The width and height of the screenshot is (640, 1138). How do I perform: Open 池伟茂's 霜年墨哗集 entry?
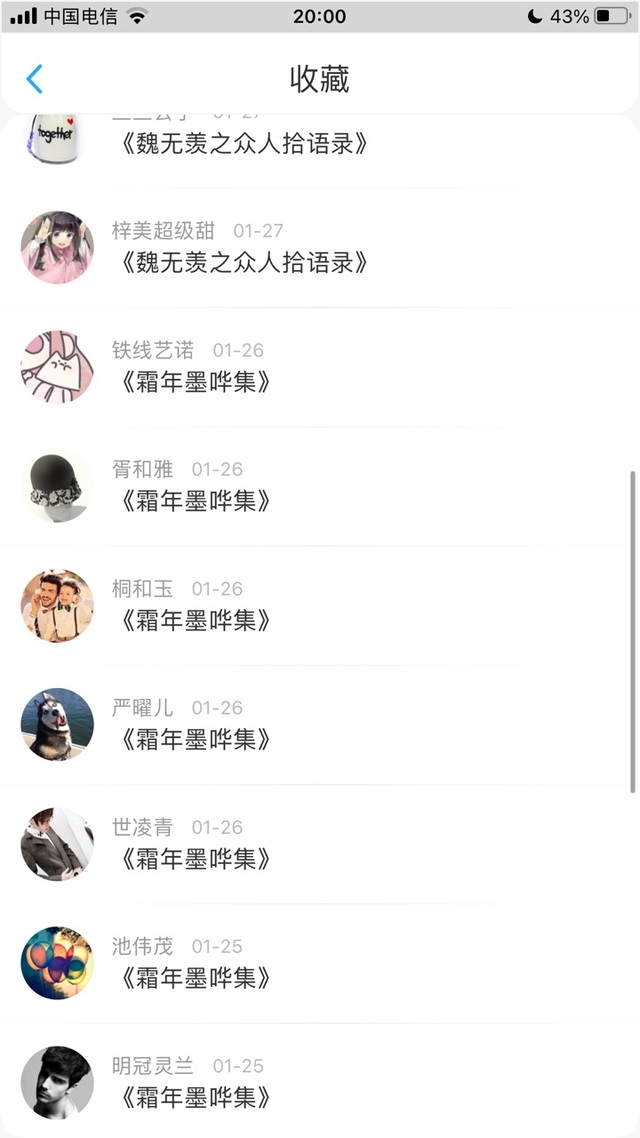point(194,977)
